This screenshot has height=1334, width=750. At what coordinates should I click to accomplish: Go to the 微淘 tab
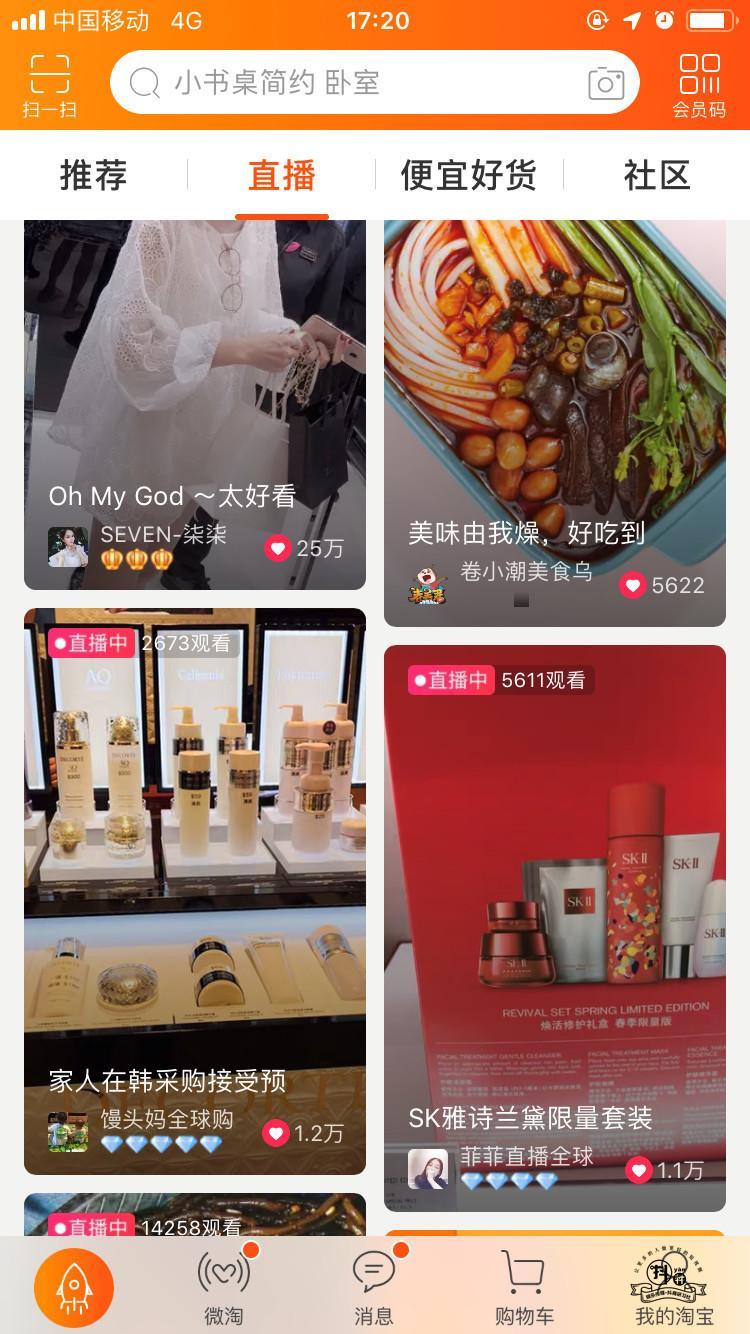pyautogui.click(x=224, y=1287)
